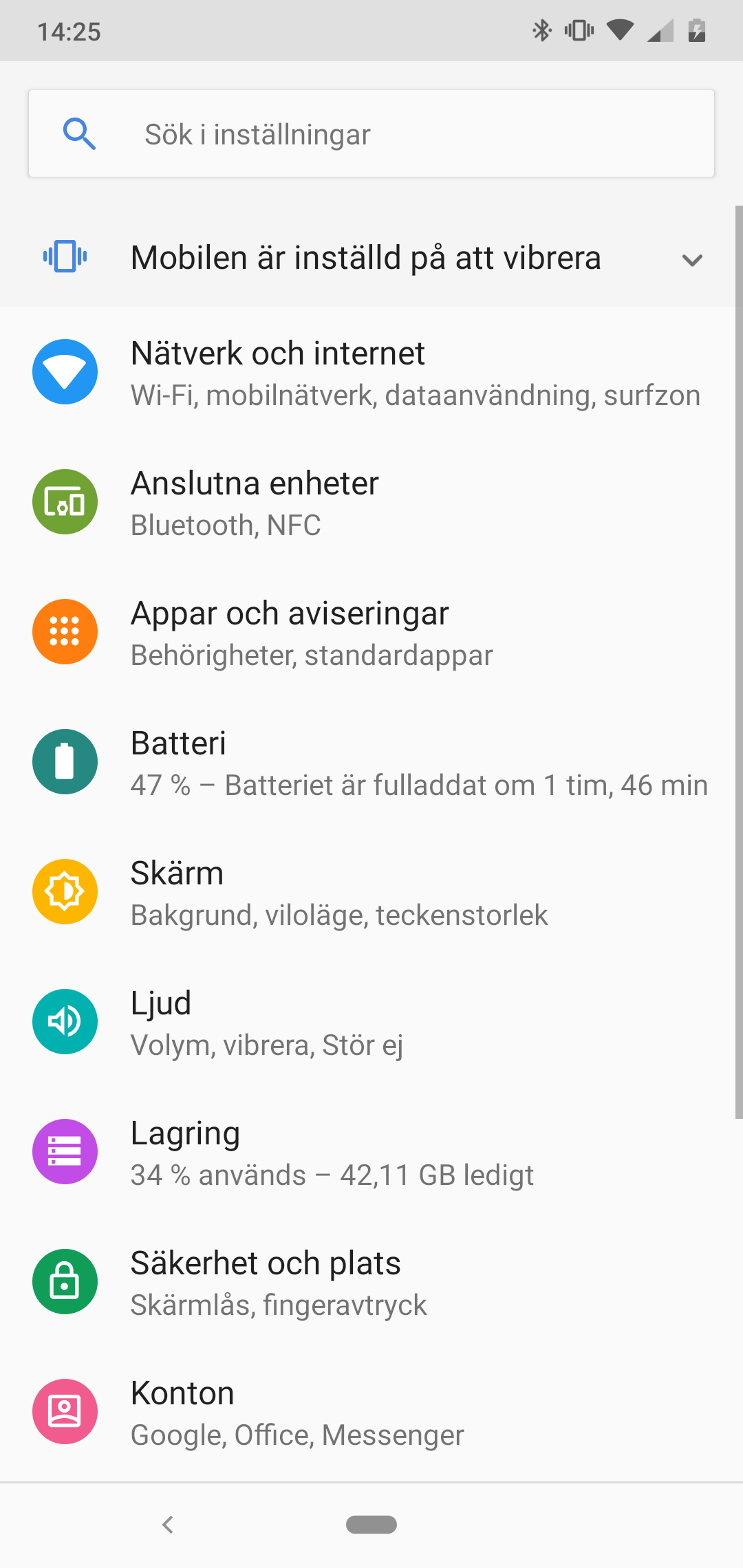Open Nätverk och internet settings
743x1568 pixels.
[371, 373]
